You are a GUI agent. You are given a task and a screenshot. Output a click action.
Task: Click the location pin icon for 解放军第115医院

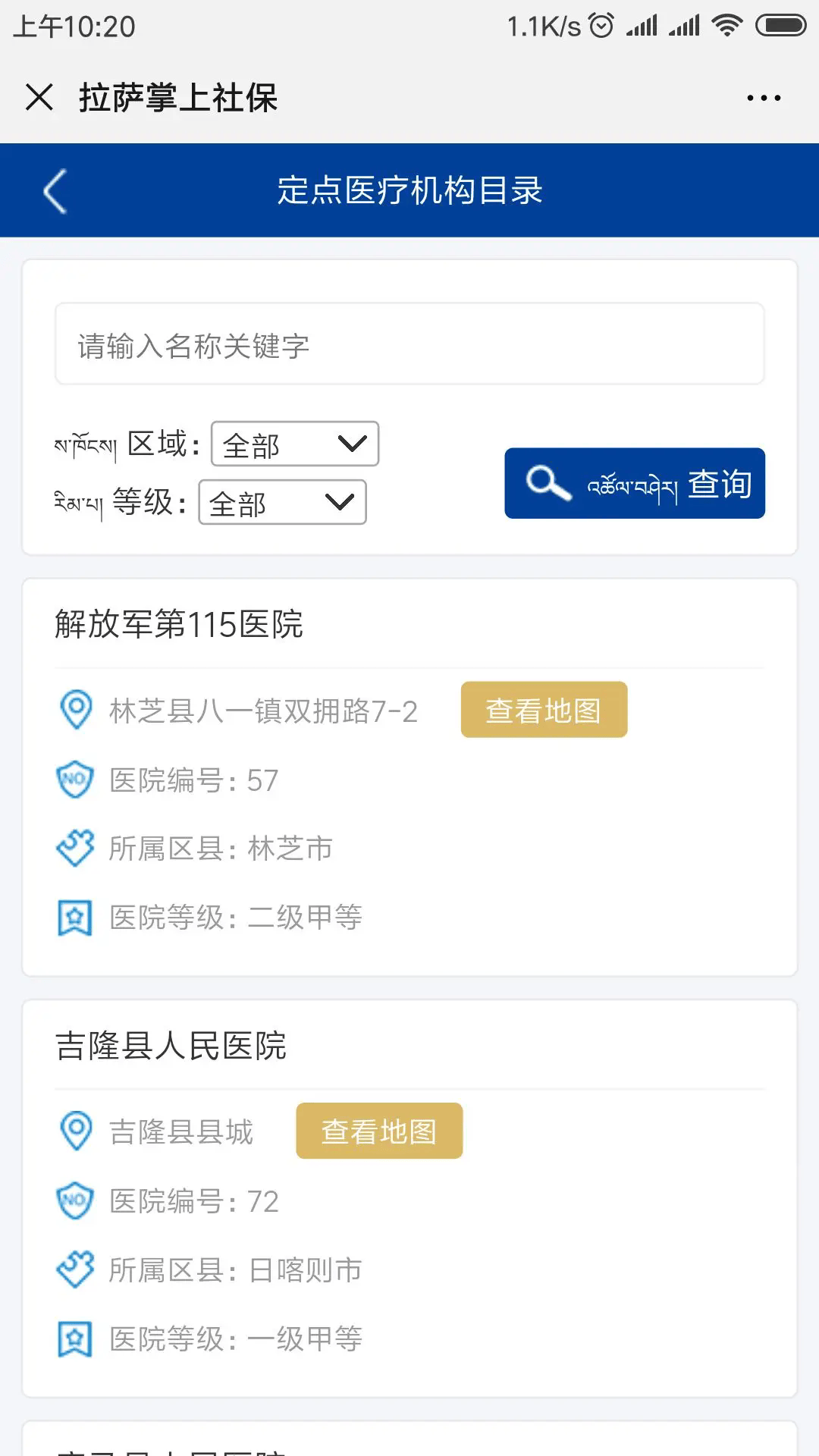(74, 711)
